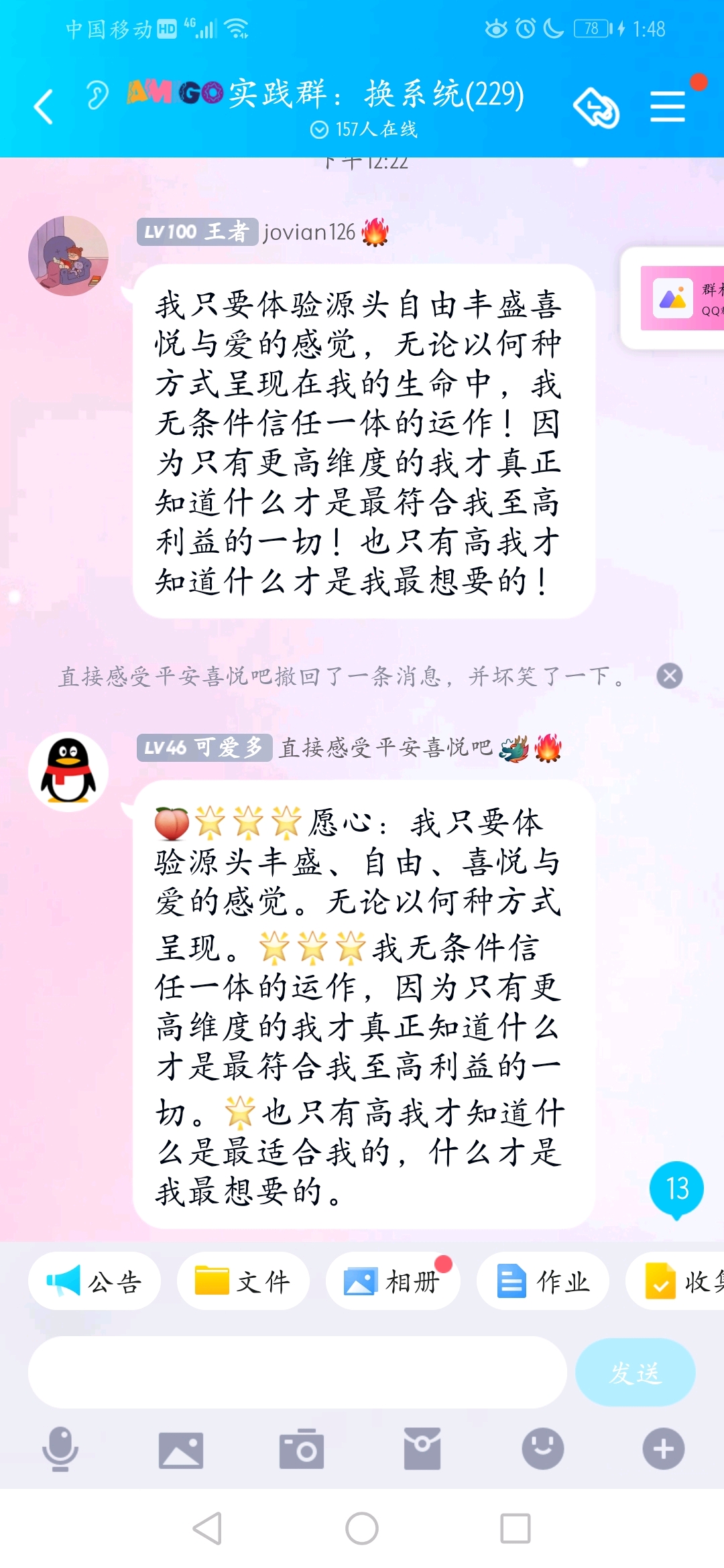Tap the 发送 send button
This screenshot has width=724, height=1568.
pos(636,1372)
